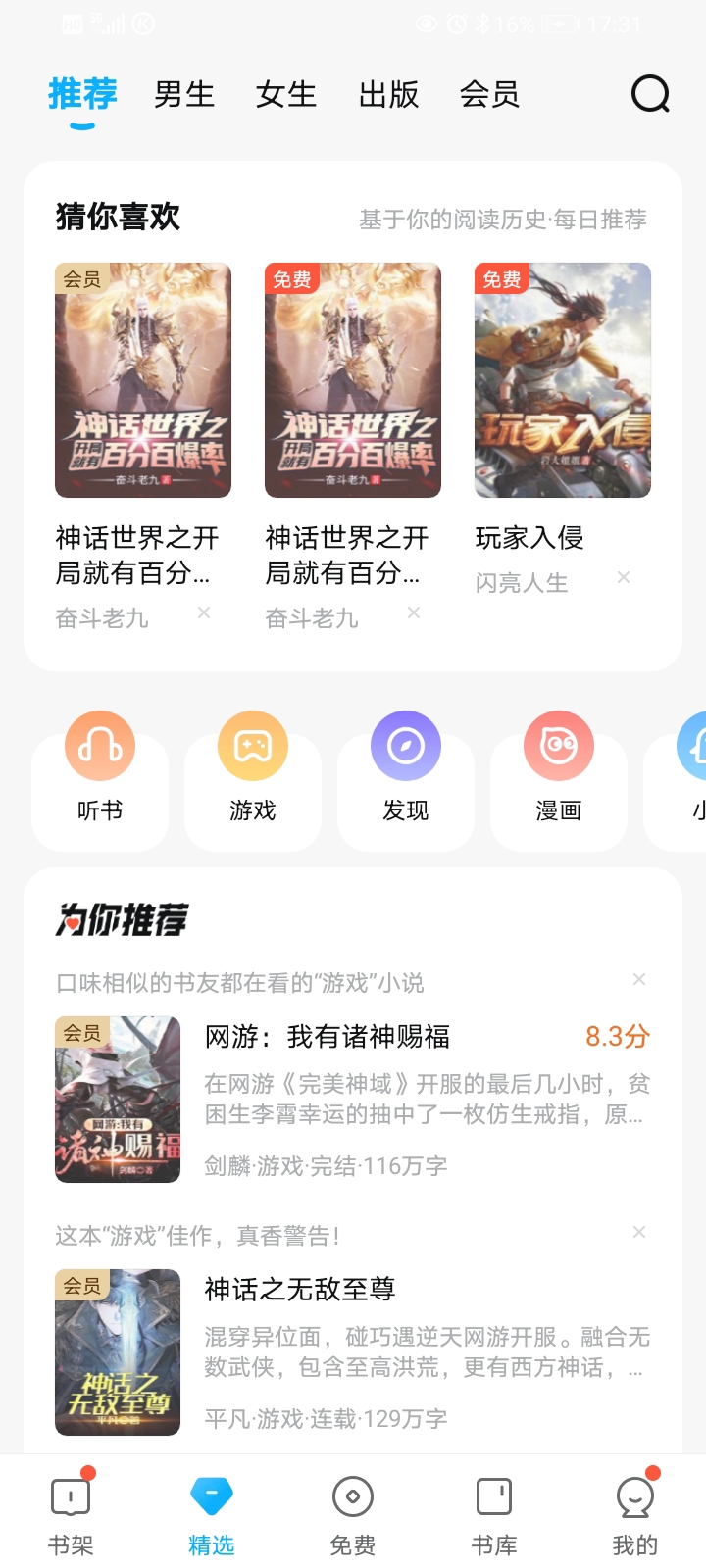Switch to the 出版 tab
706x1568 pixels.
tap(388, 94)
